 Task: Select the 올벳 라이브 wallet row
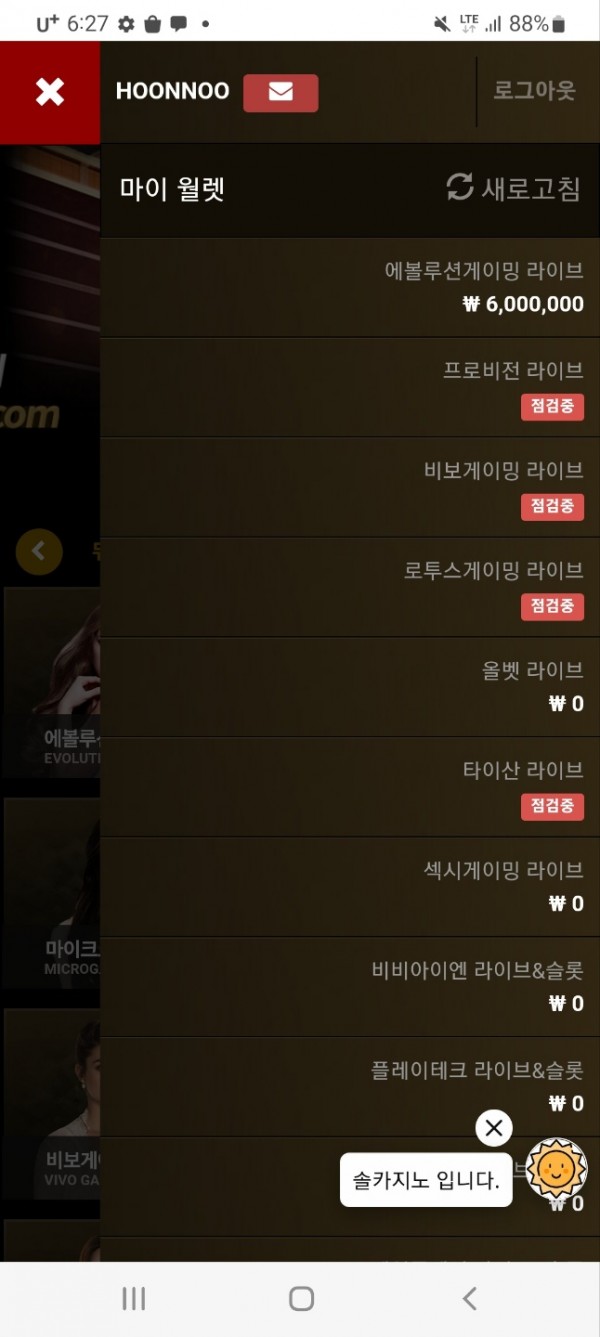pos(350,687)
